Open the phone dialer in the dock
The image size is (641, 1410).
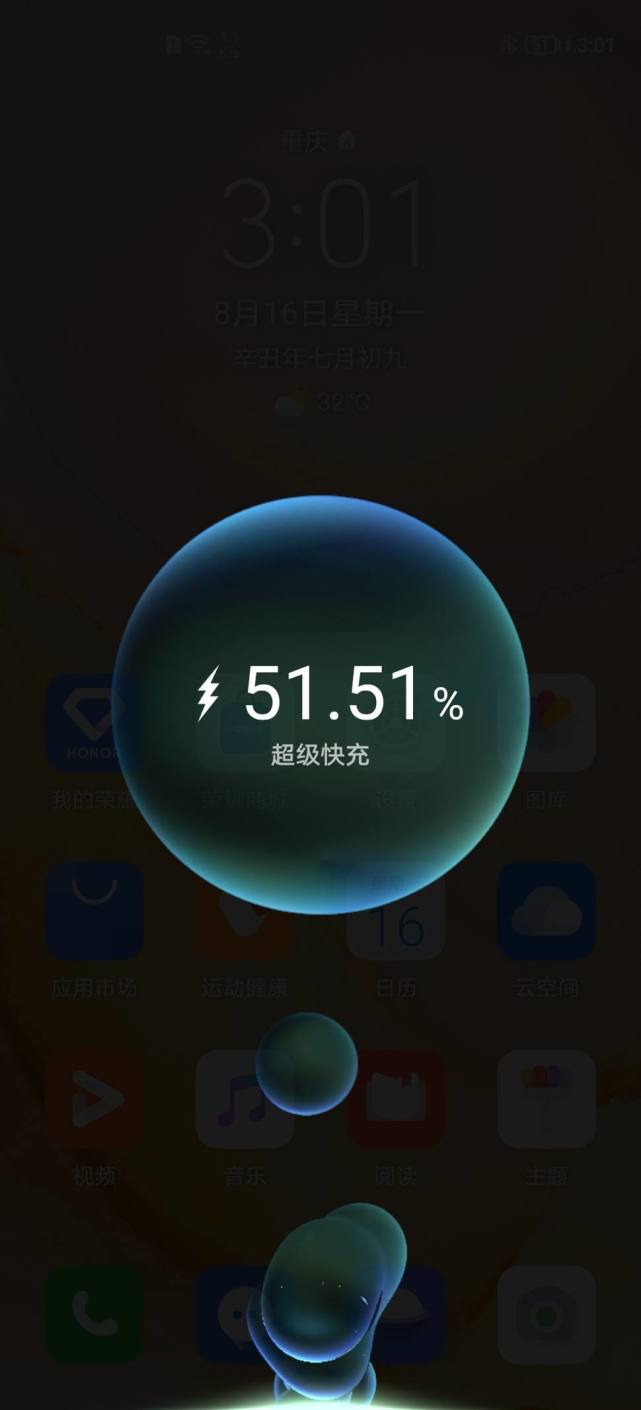(x=95, y=1315)
